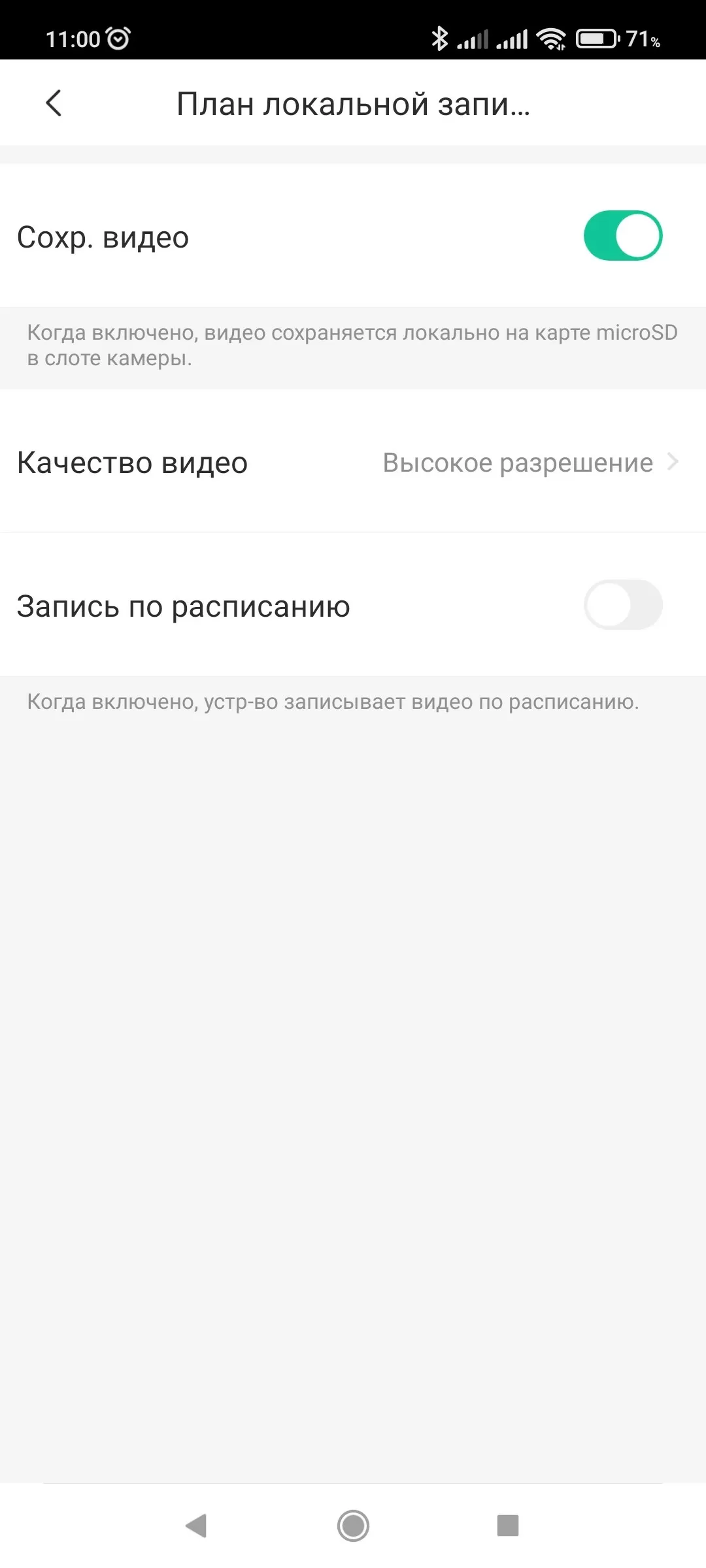The height and width of the screenshot is (1568, 706).
Task: Turn off the Сохр. видео switch
Action: tap(622, 236)
